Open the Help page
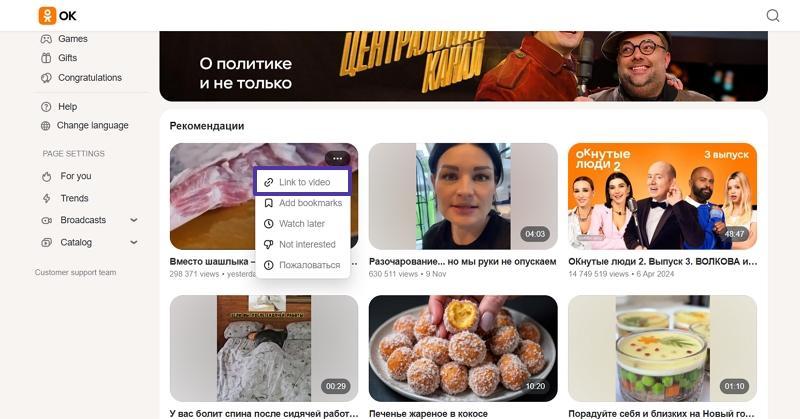800x419 pixels. coord(67,107)
